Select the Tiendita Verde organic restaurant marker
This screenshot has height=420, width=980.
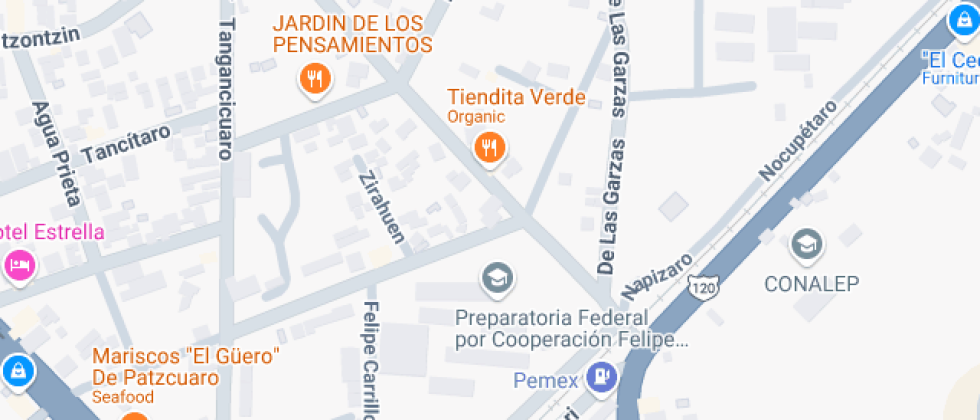tap(489, 149)
